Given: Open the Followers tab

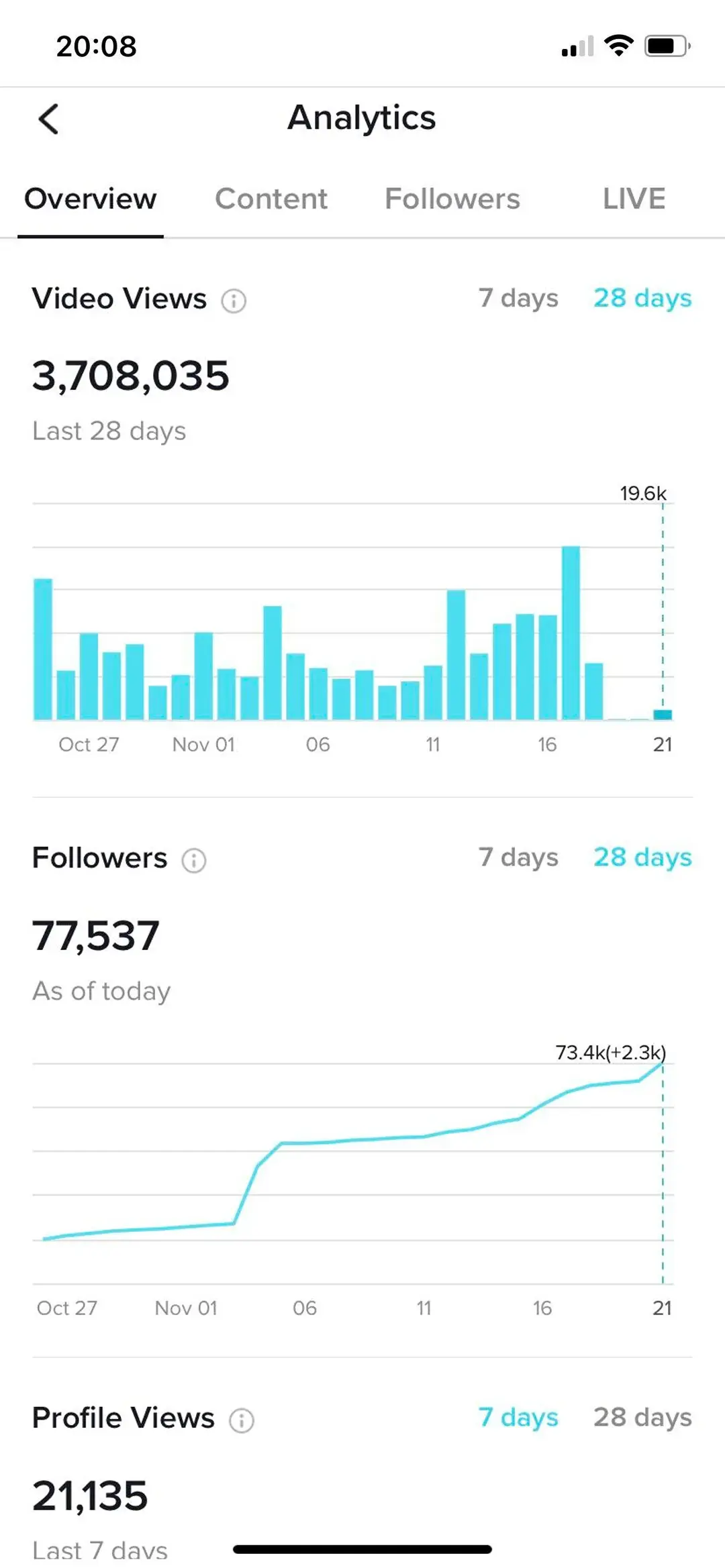Looking at the screenshot, I should coord(452,199).
